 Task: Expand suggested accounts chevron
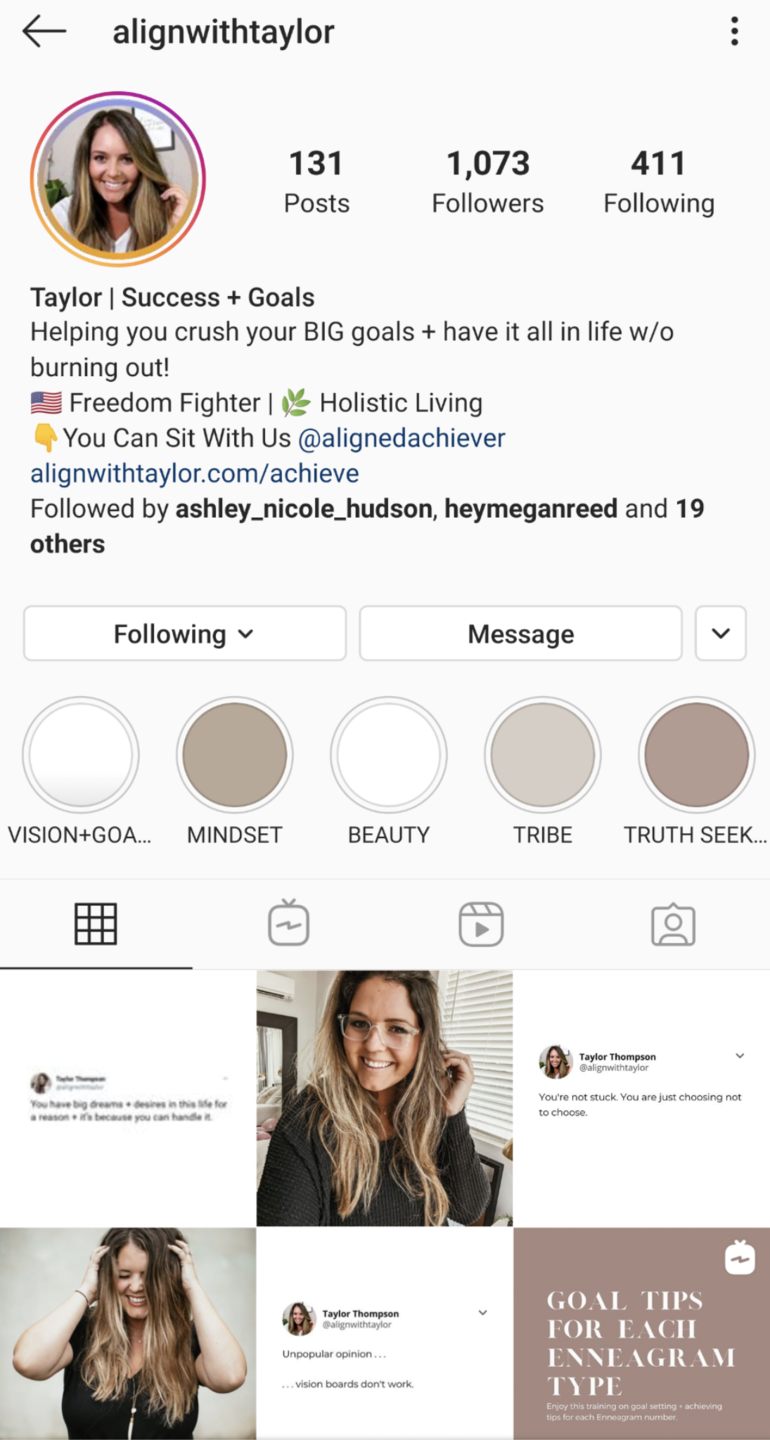[x=720, y=634]
